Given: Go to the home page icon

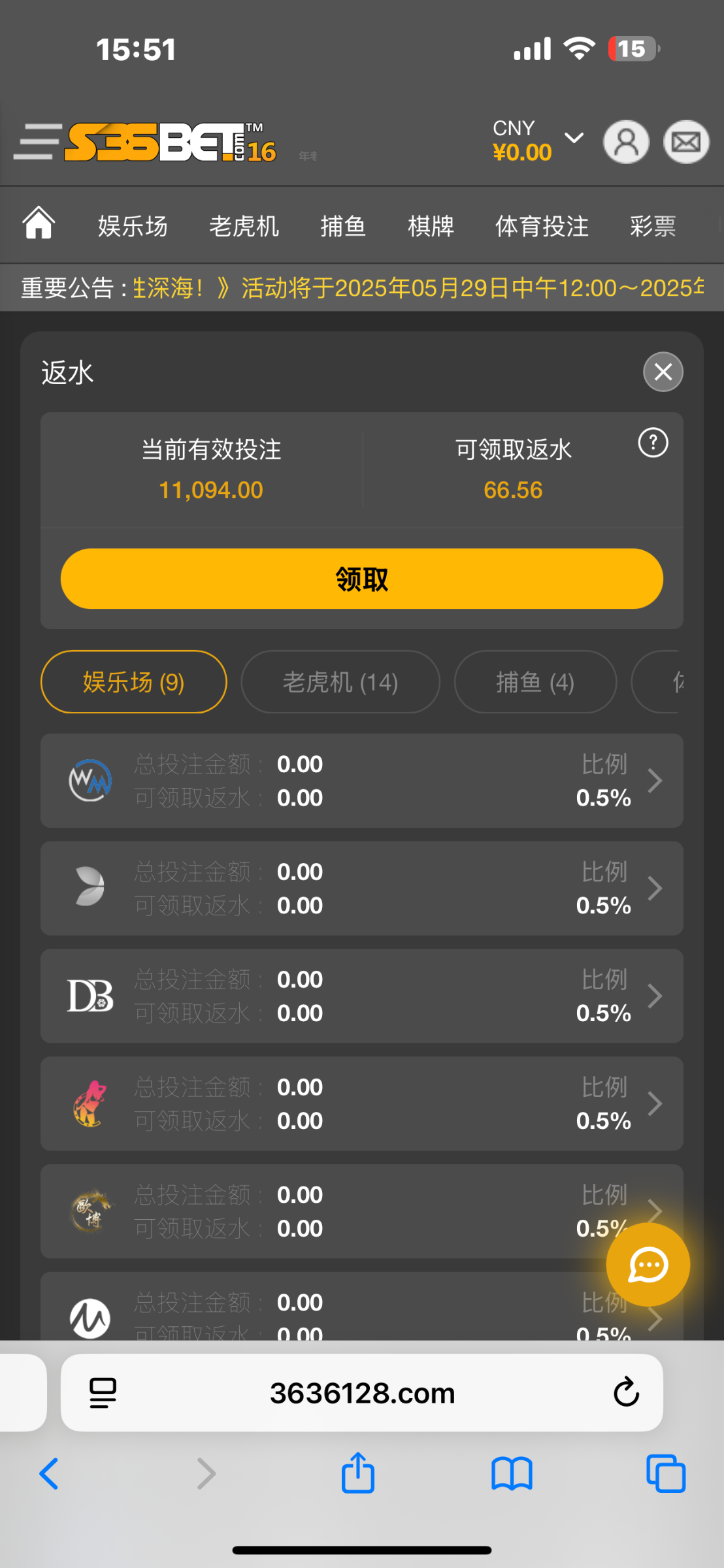Looking at the screenshot, I should click(39, 223).
